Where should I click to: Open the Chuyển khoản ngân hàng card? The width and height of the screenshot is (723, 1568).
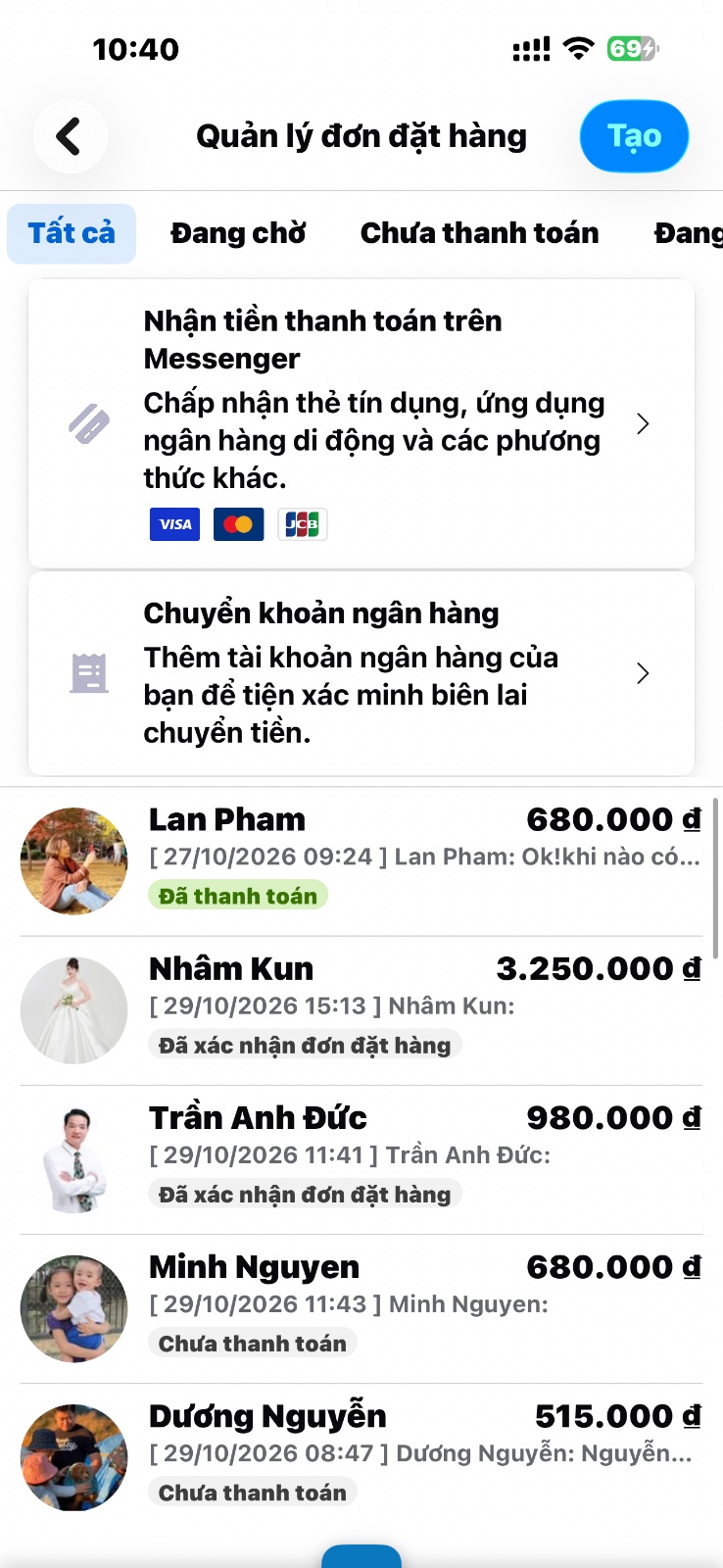pyautogui.click(x=361, y=673)
